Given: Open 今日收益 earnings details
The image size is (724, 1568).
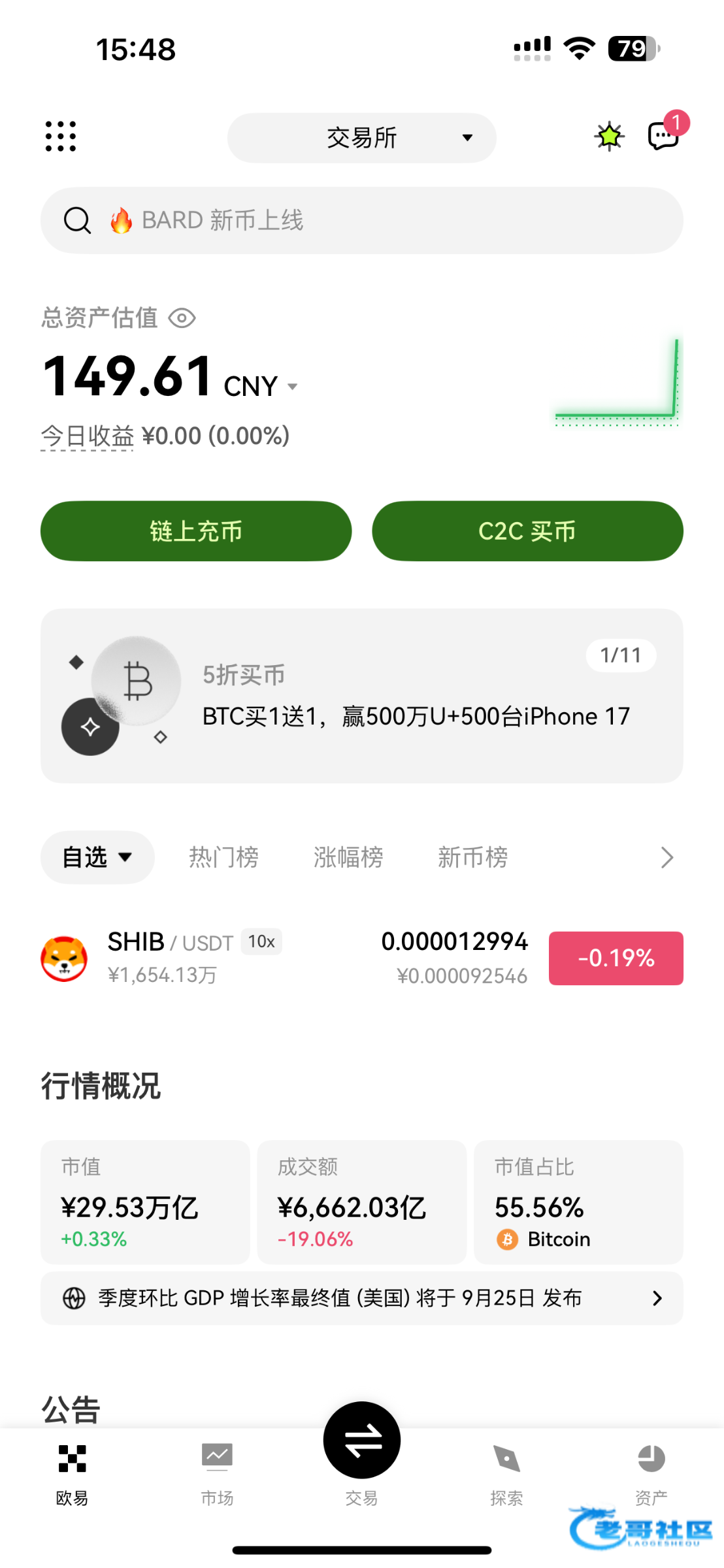Looking at the screenshot, I should (88, 436).
